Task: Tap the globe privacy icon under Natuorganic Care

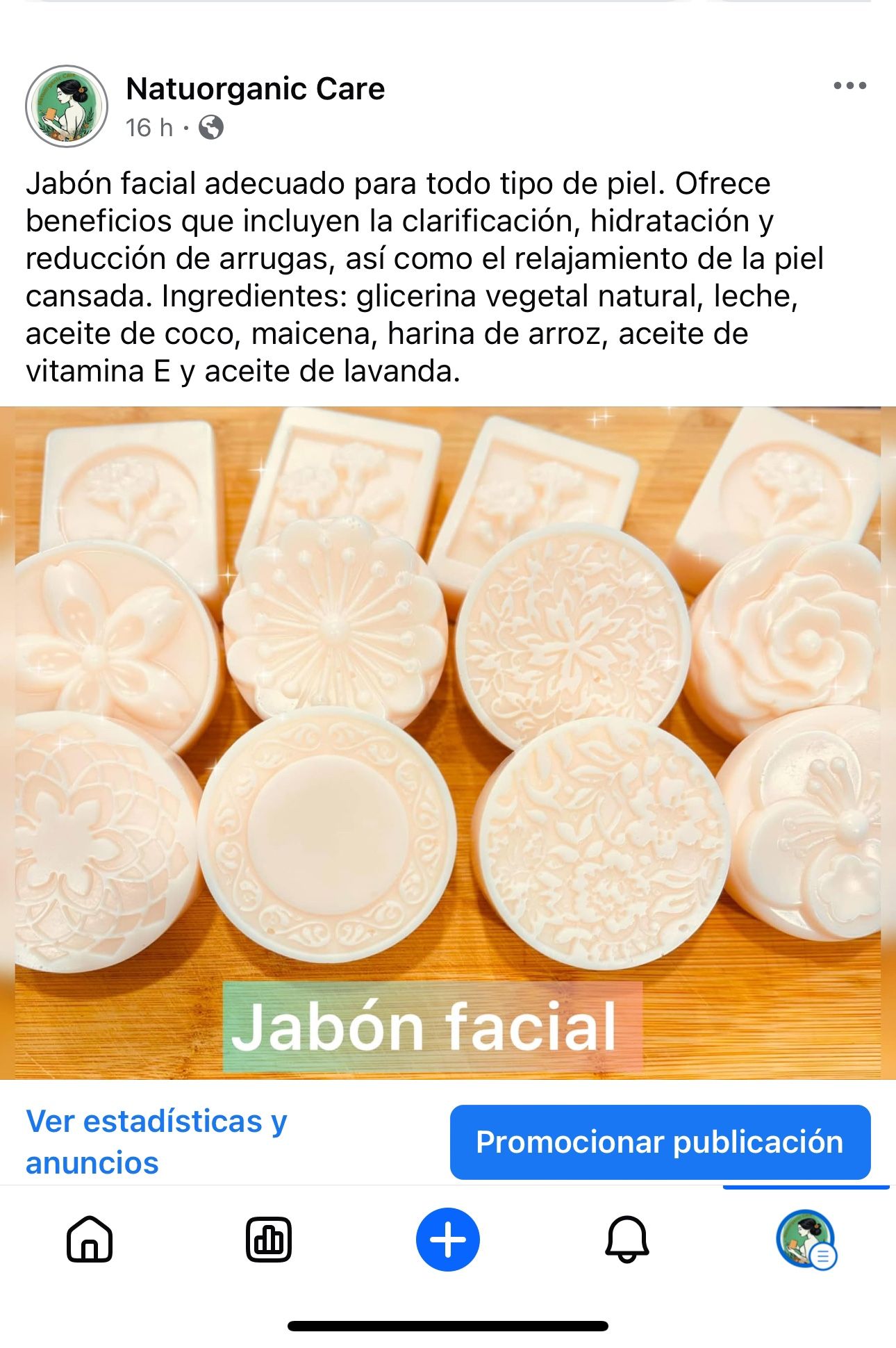Action: click(210, 128)
